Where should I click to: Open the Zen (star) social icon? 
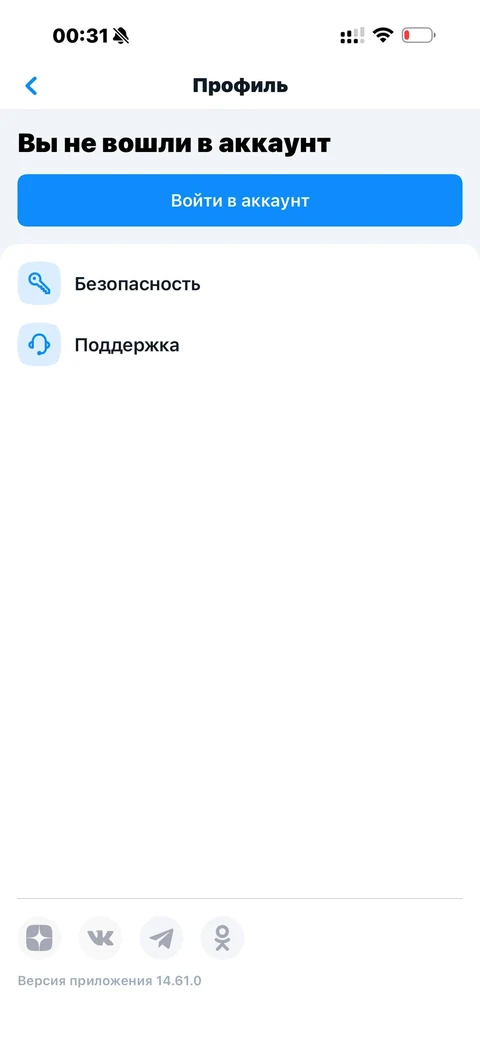(39, 938)
